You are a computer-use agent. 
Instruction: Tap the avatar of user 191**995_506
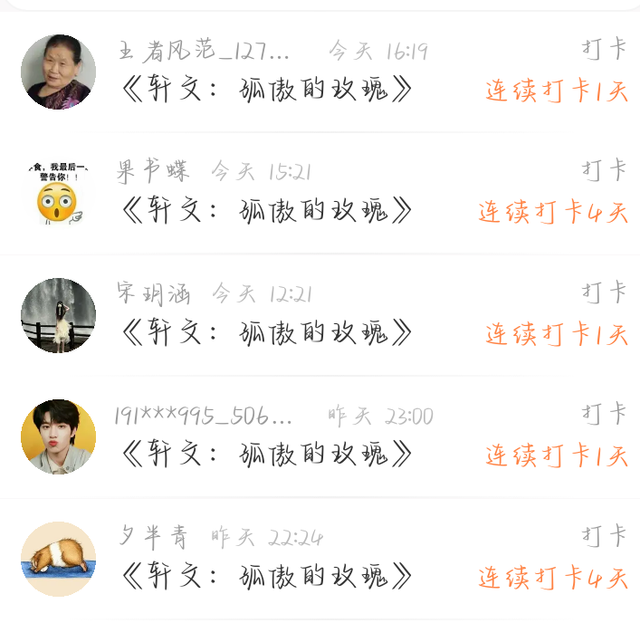58,437
